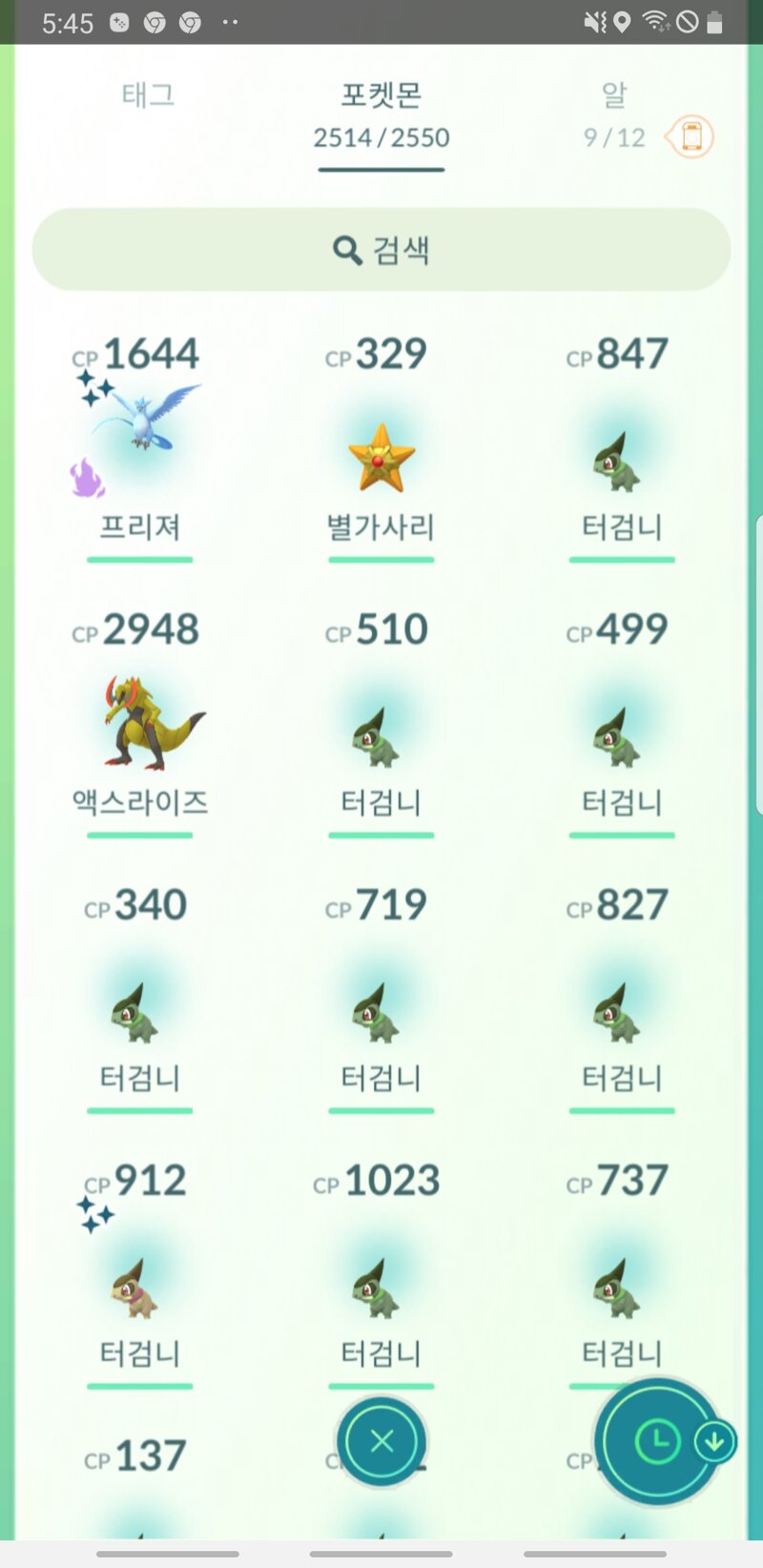
Task: Tap the 검색 search field
Action: [381, 250]
